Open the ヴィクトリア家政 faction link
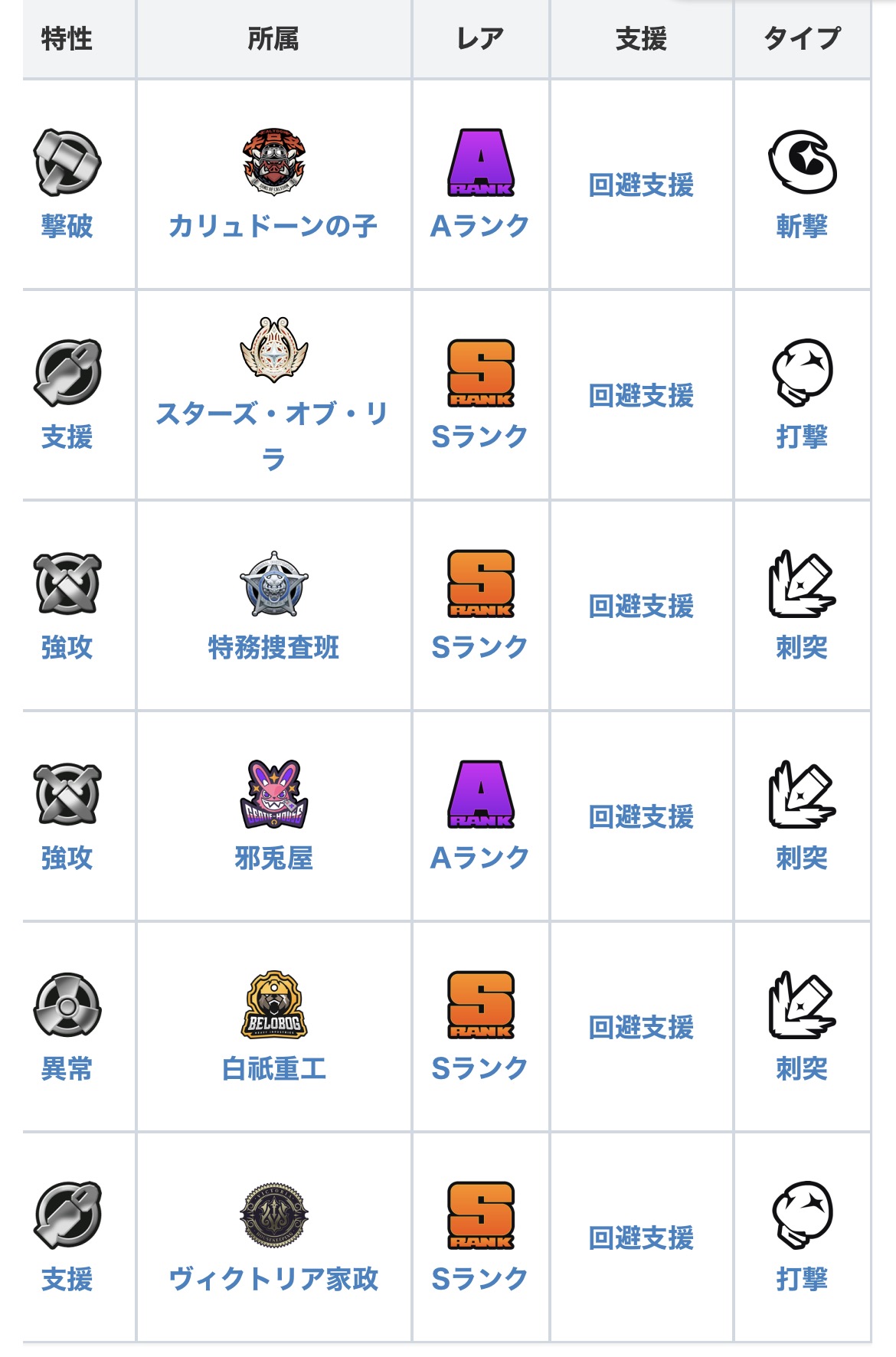 tap(273, 1279)
